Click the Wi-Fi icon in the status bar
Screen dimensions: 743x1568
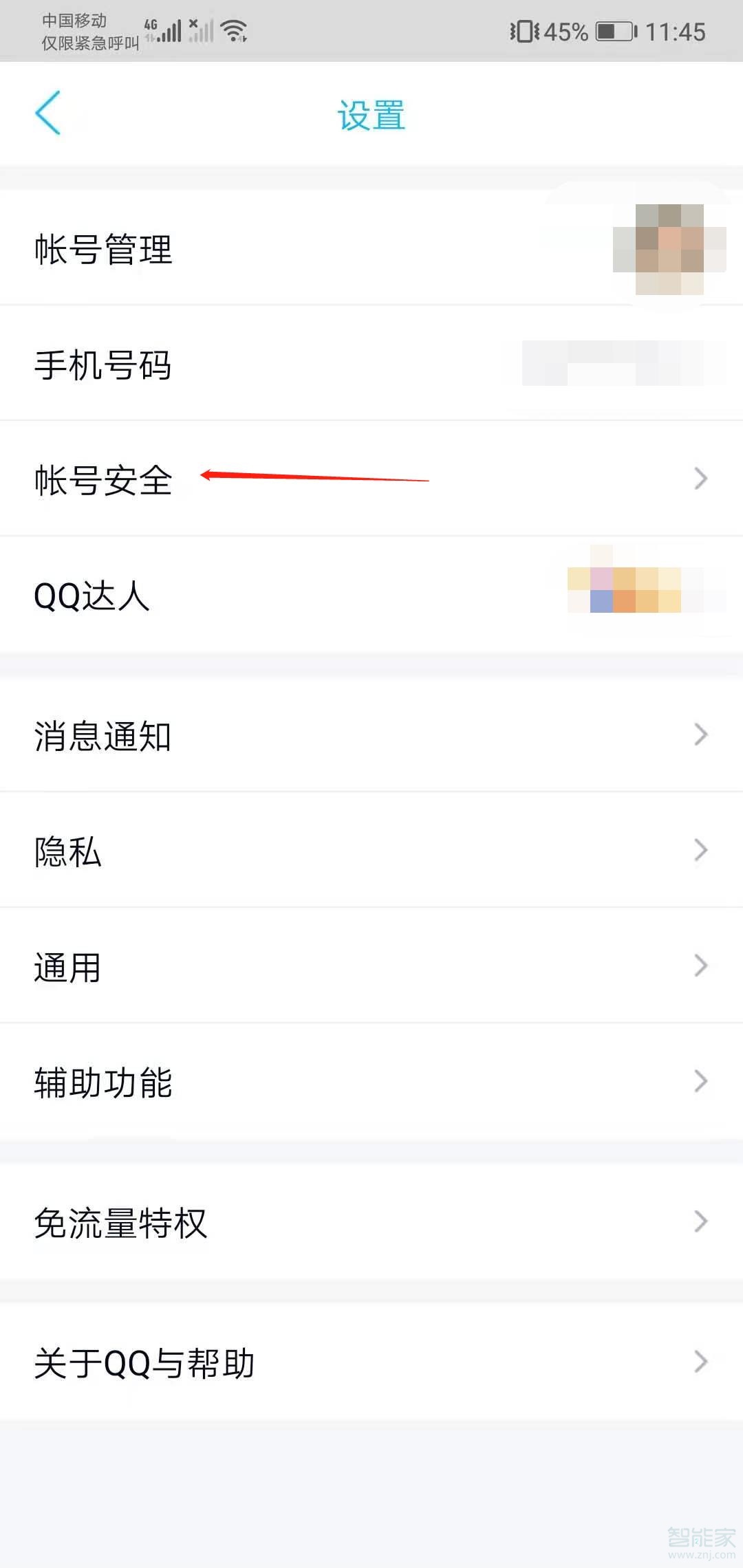pyautogui.click(x=233, y=29)
